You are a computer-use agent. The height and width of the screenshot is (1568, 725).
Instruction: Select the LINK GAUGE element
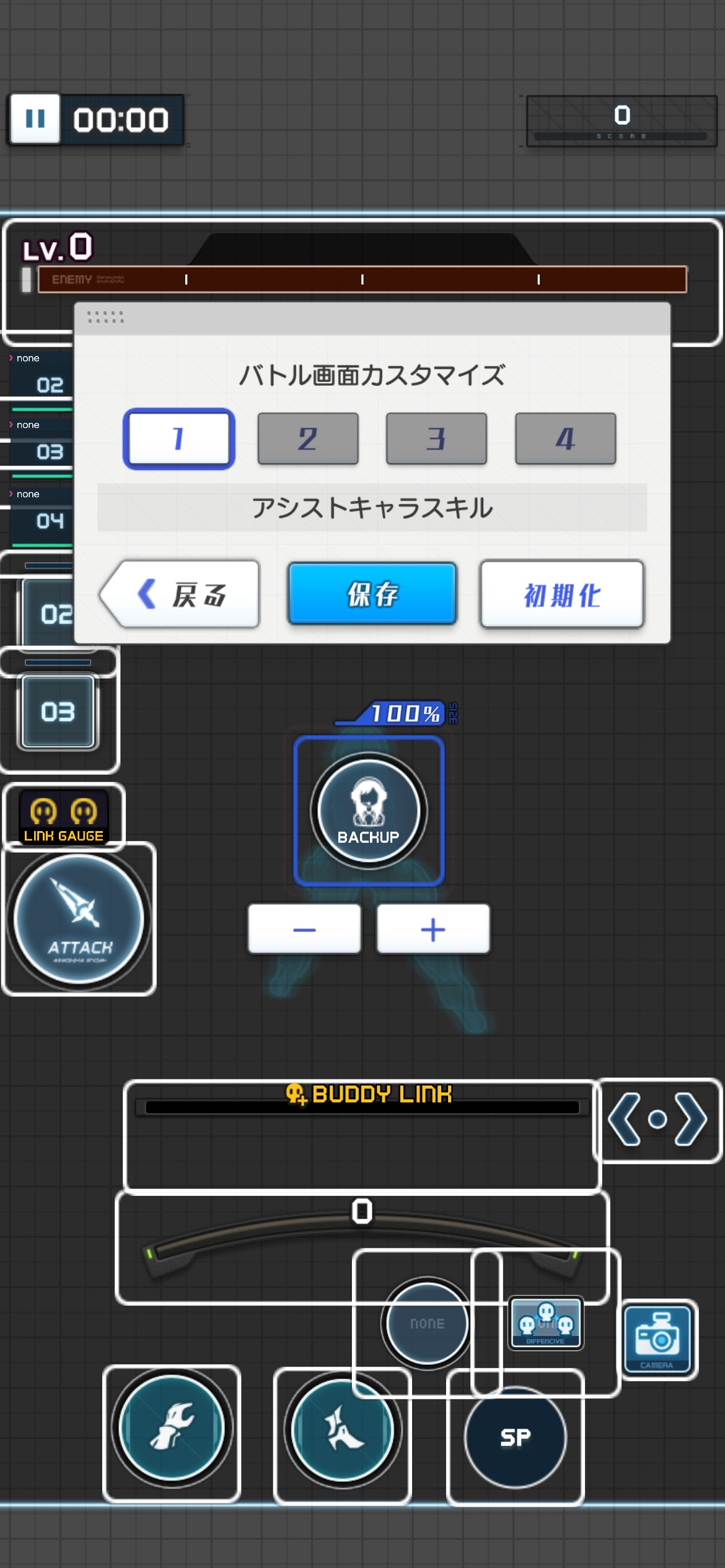click(x=64, y=816)
